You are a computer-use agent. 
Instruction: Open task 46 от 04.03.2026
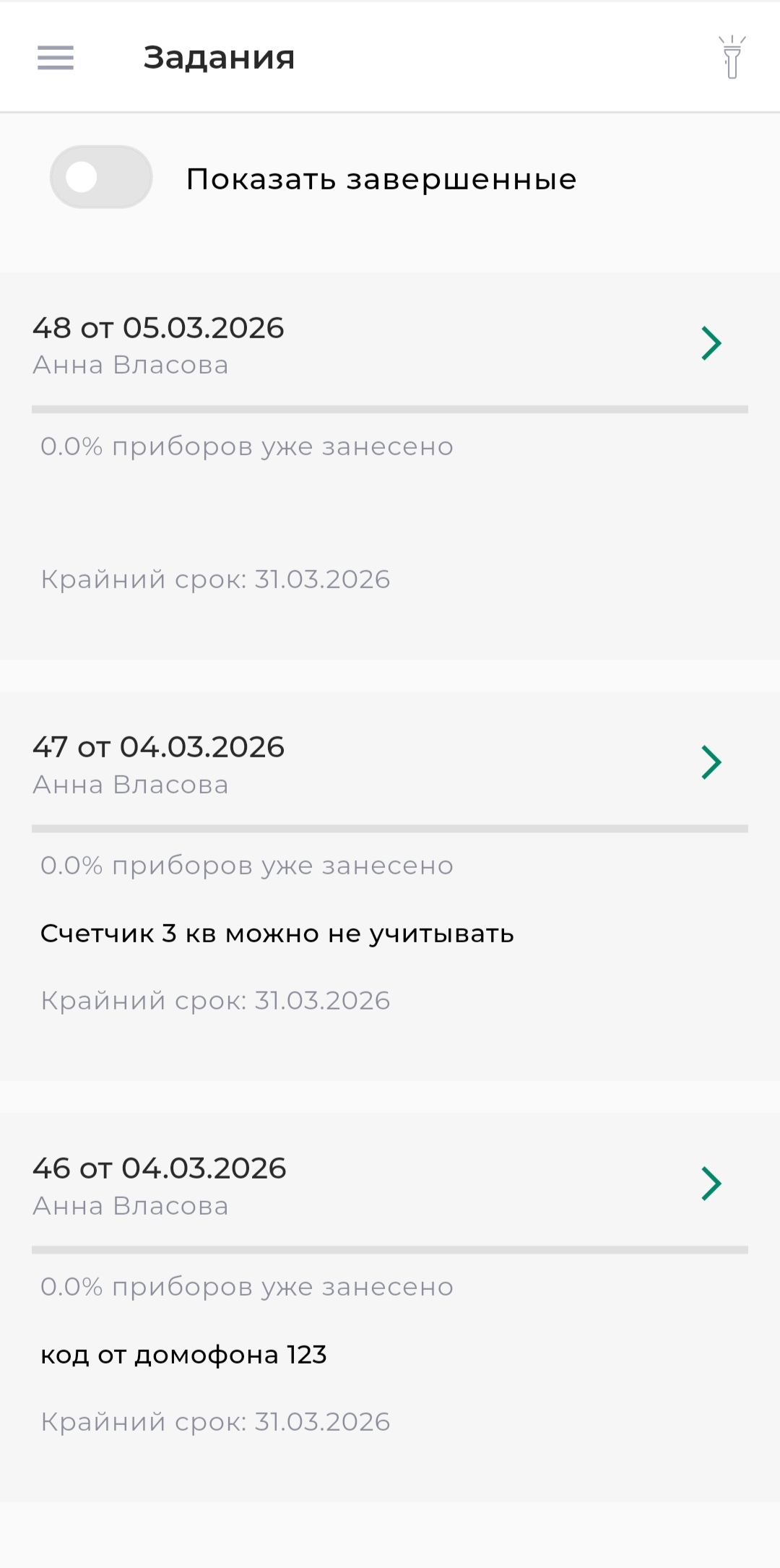tap(711, 1184)
